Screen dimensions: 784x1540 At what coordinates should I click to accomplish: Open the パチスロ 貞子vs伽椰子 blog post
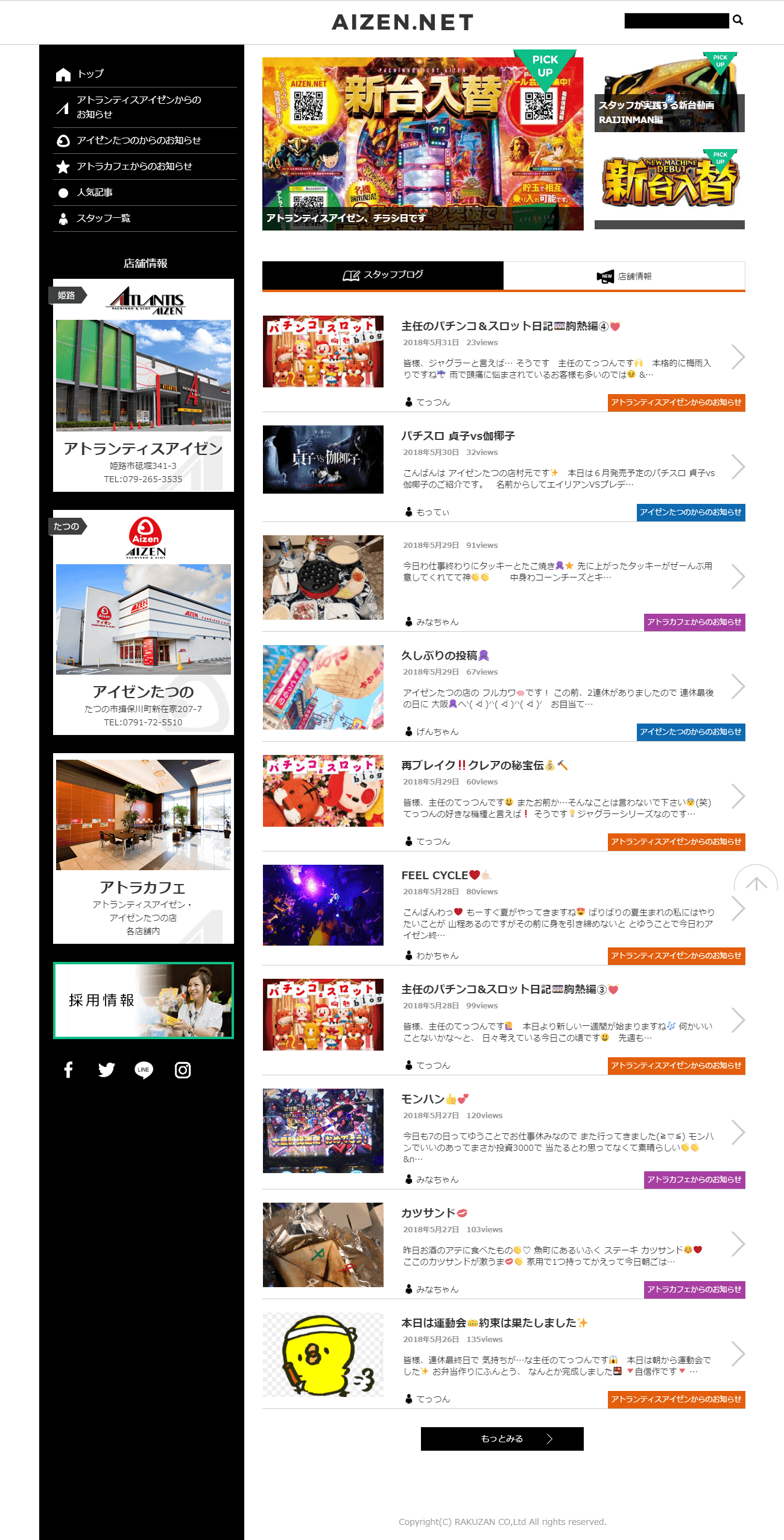458,436
